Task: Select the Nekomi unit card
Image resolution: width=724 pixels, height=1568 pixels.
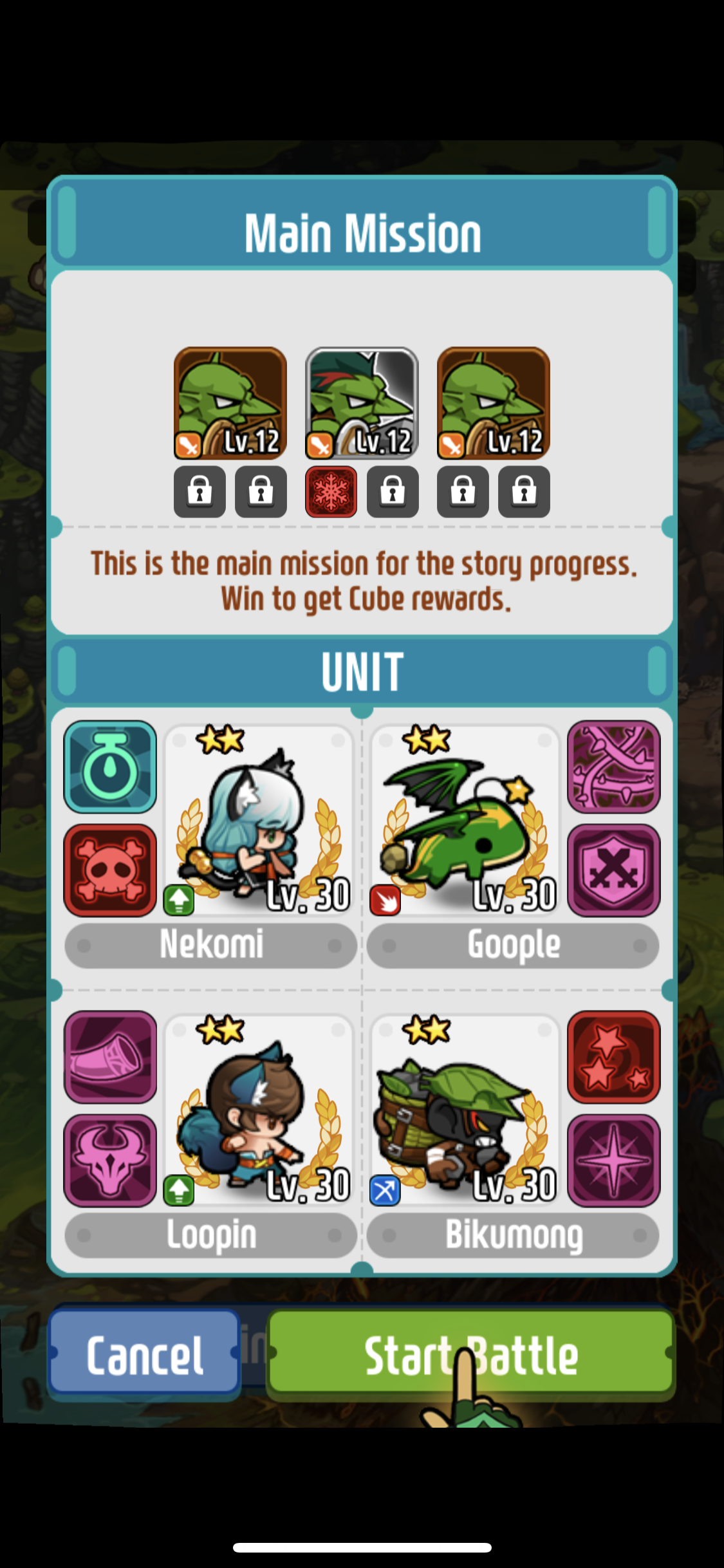Action: 259,821
